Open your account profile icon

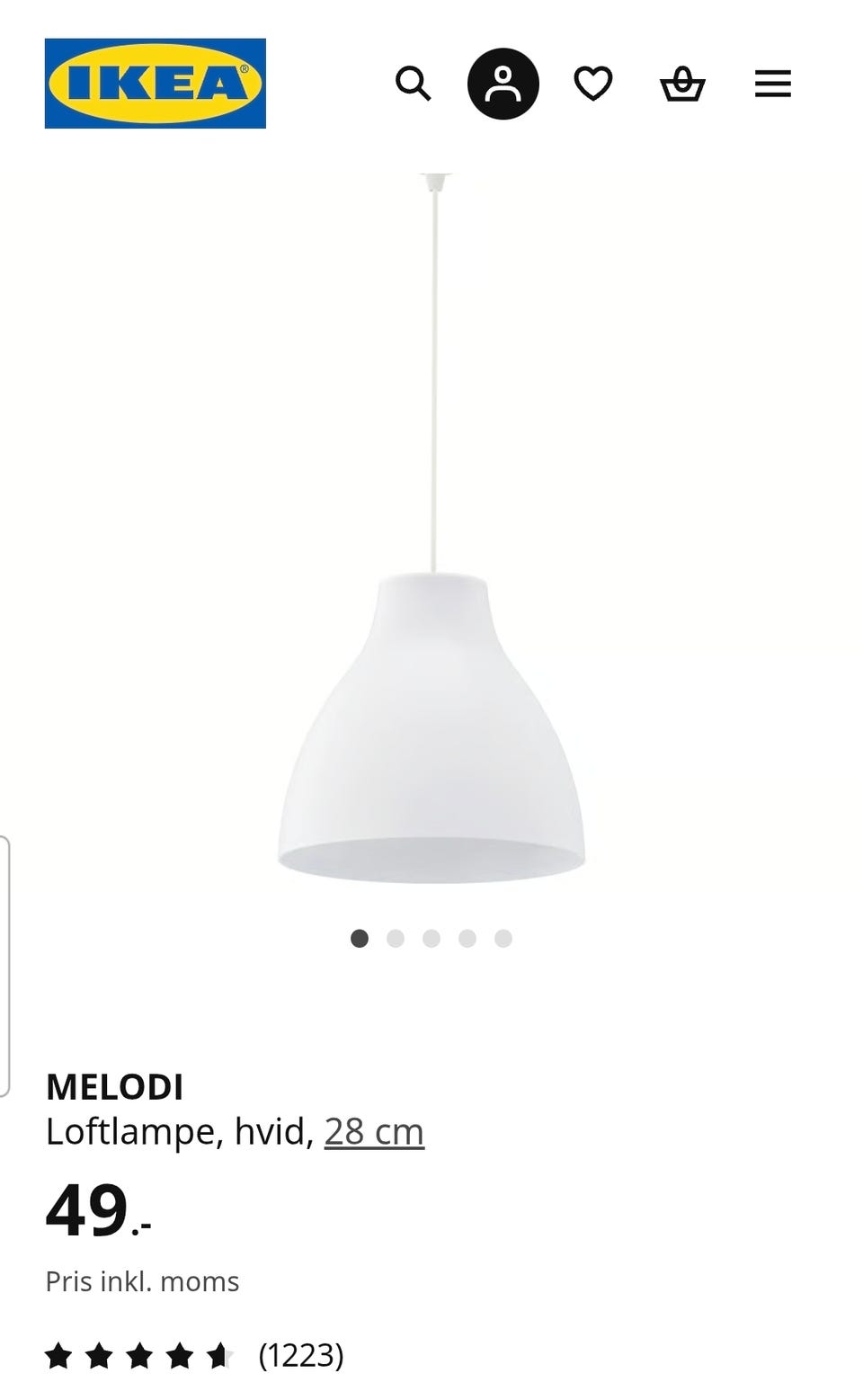[x=503, y=84]
